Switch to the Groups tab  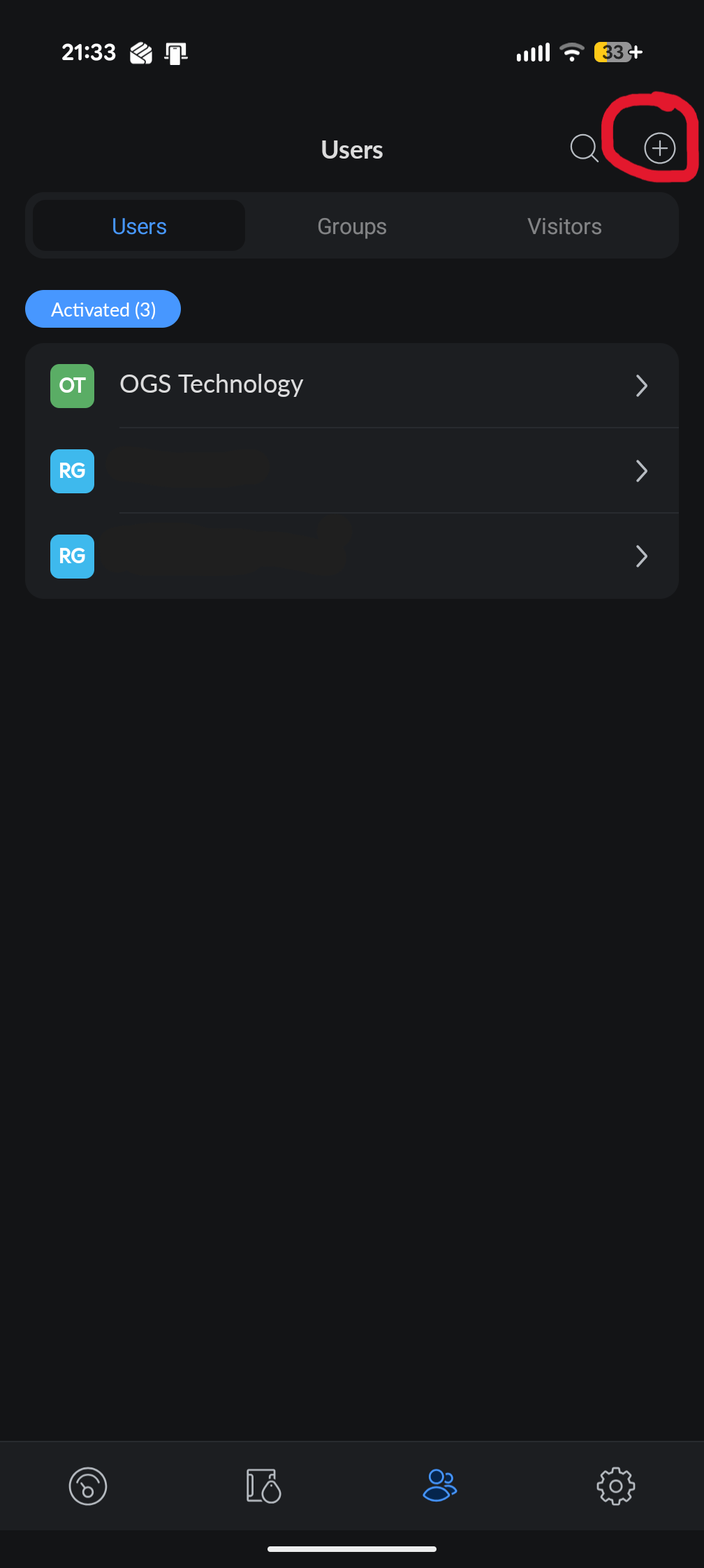pyautogui.click(x=352, y=226)
